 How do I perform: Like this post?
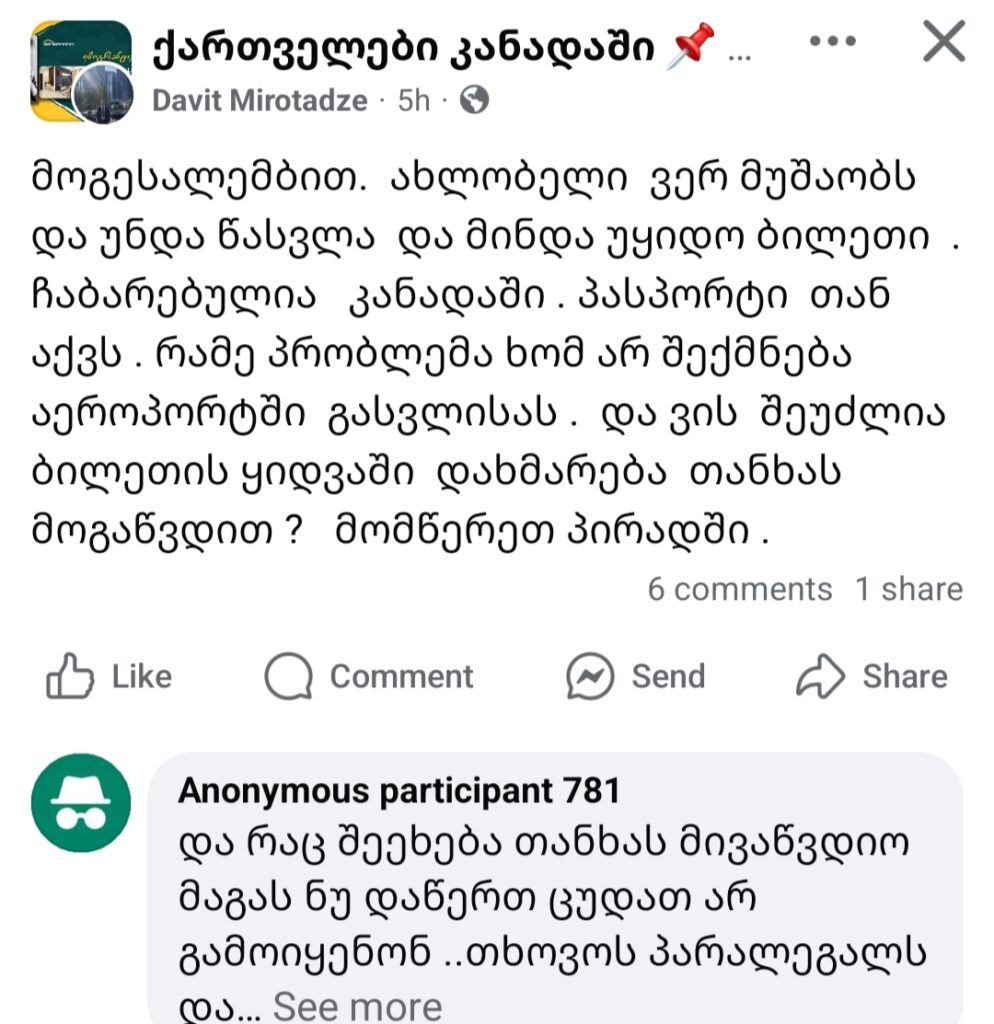click(110, 677)
